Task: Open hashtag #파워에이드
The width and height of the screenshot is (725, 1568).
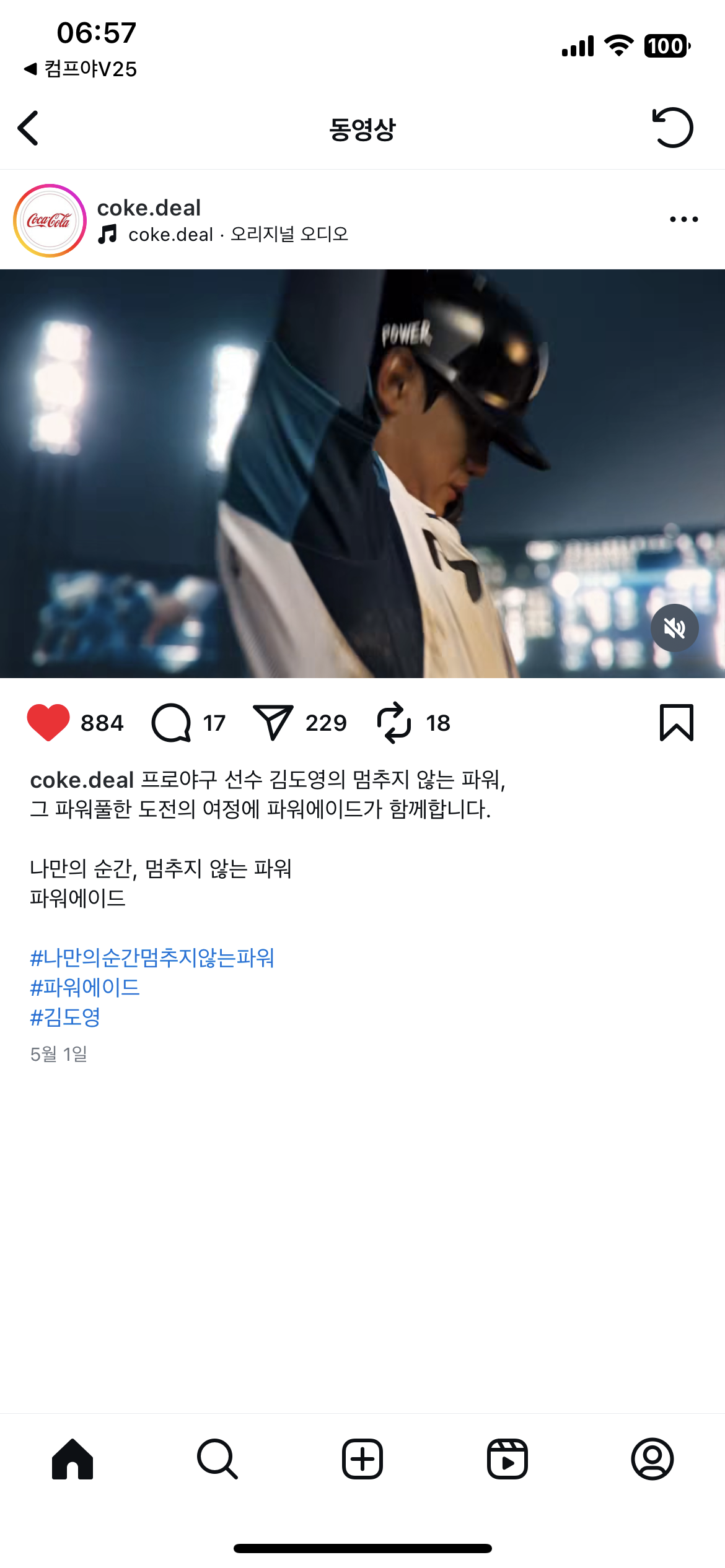Action: (x=85, y=987)
